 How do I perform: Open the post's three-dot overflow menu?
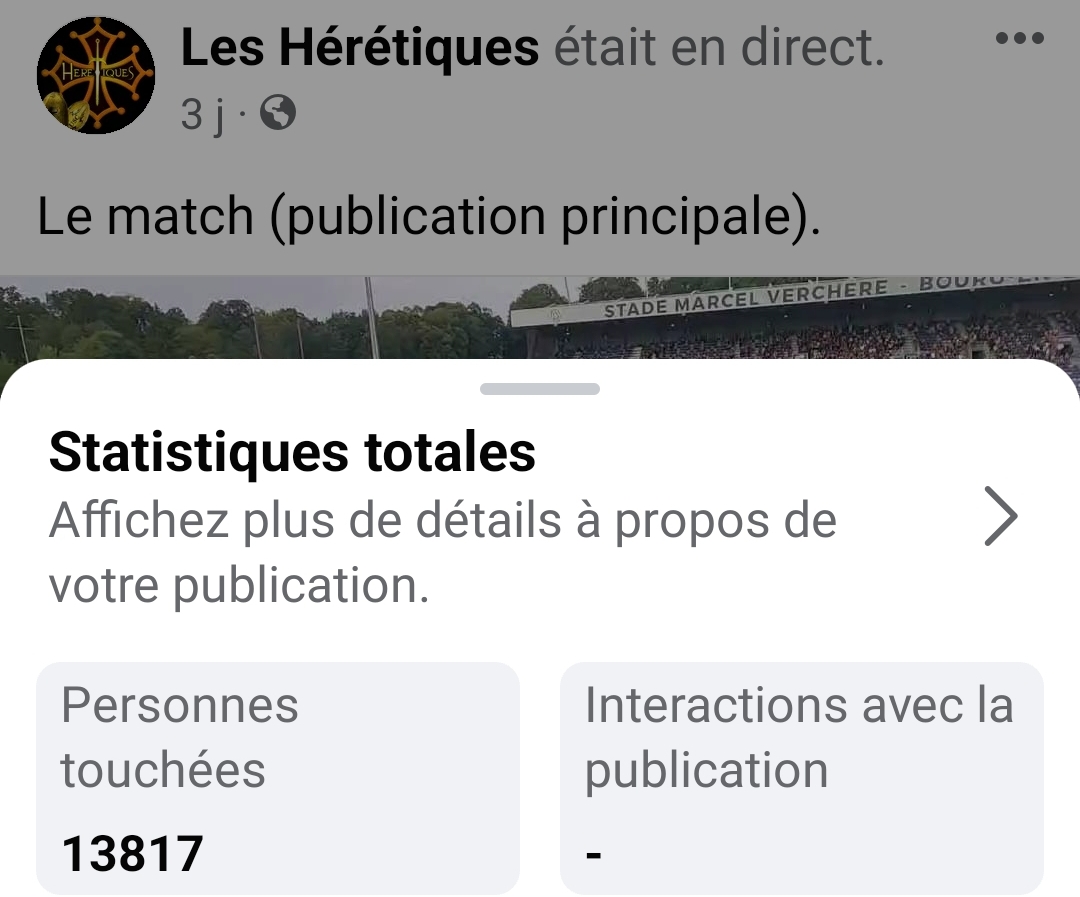pyautogui.click(x=1020, y=39)
